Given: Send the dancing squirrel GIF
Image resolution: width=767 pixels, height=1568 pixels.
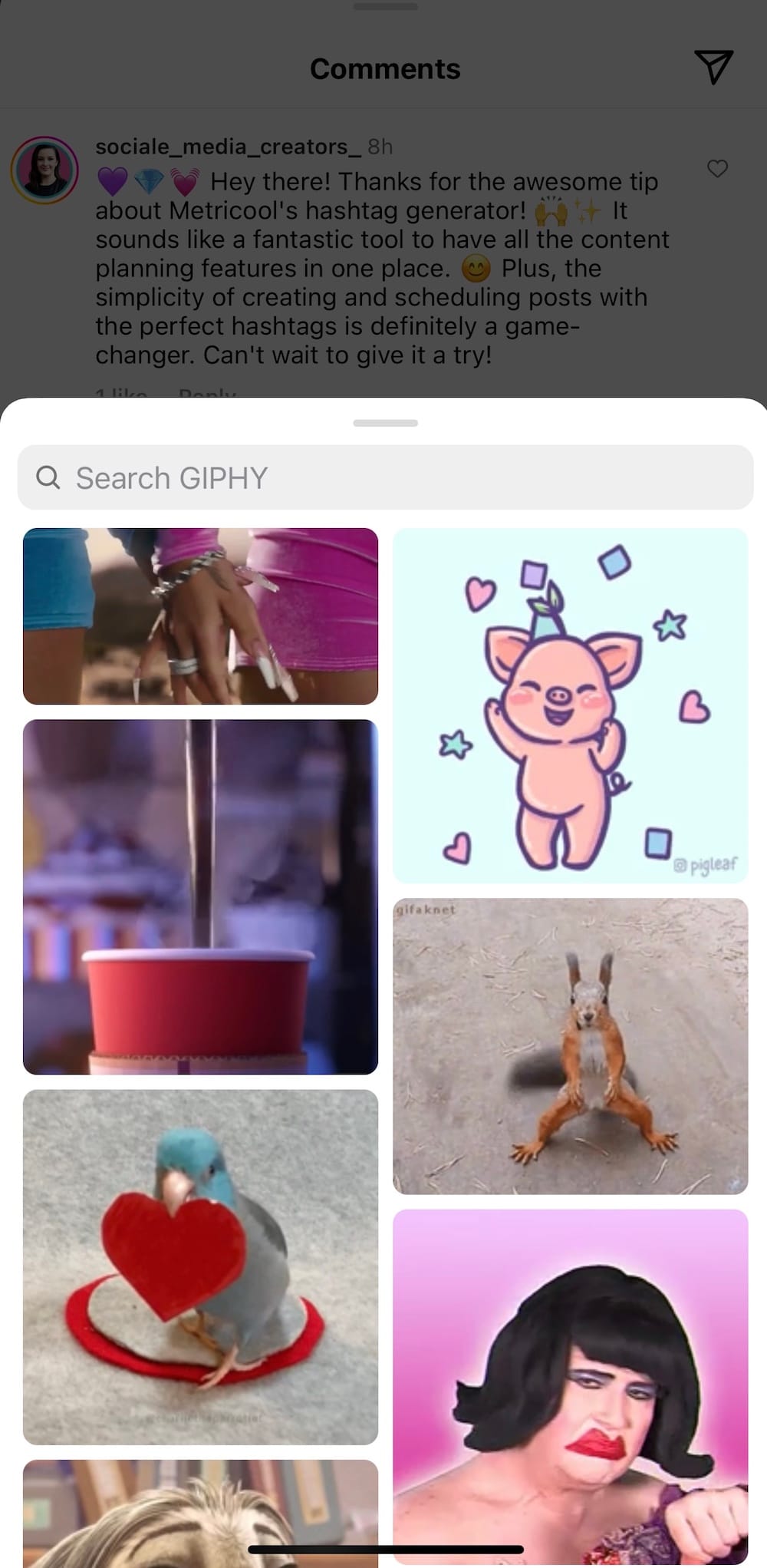Looking at the screenshot, I should coord(570,1045).
